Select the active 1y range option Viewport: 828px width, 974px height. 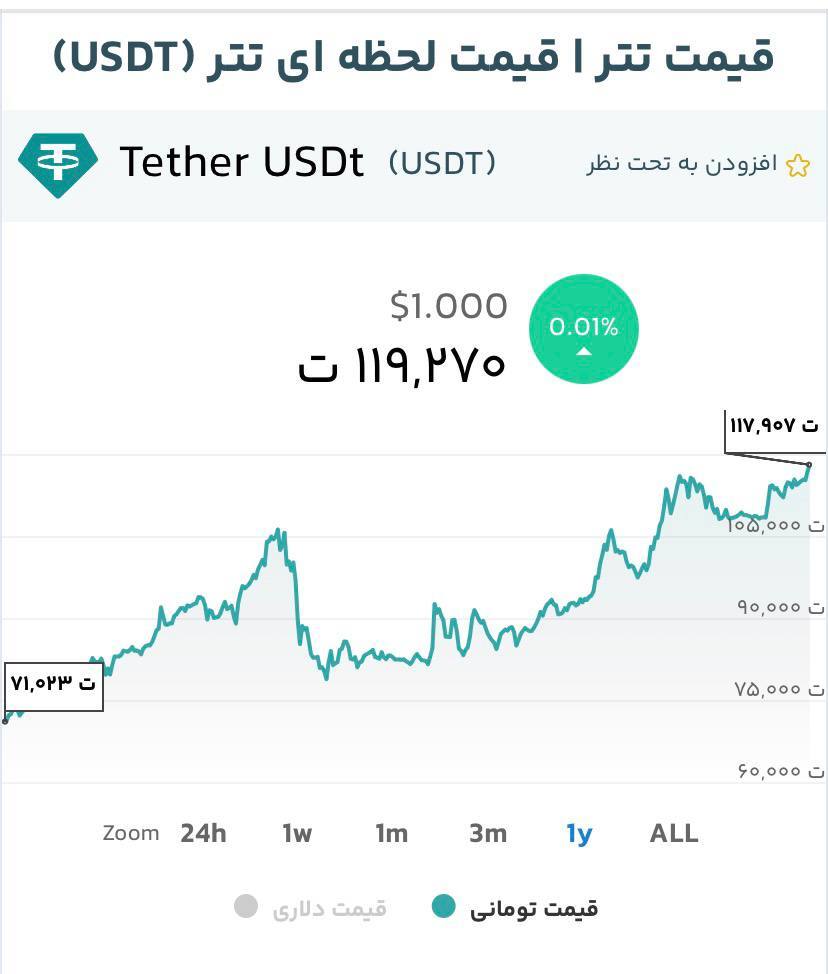click(x=577, y=832)
